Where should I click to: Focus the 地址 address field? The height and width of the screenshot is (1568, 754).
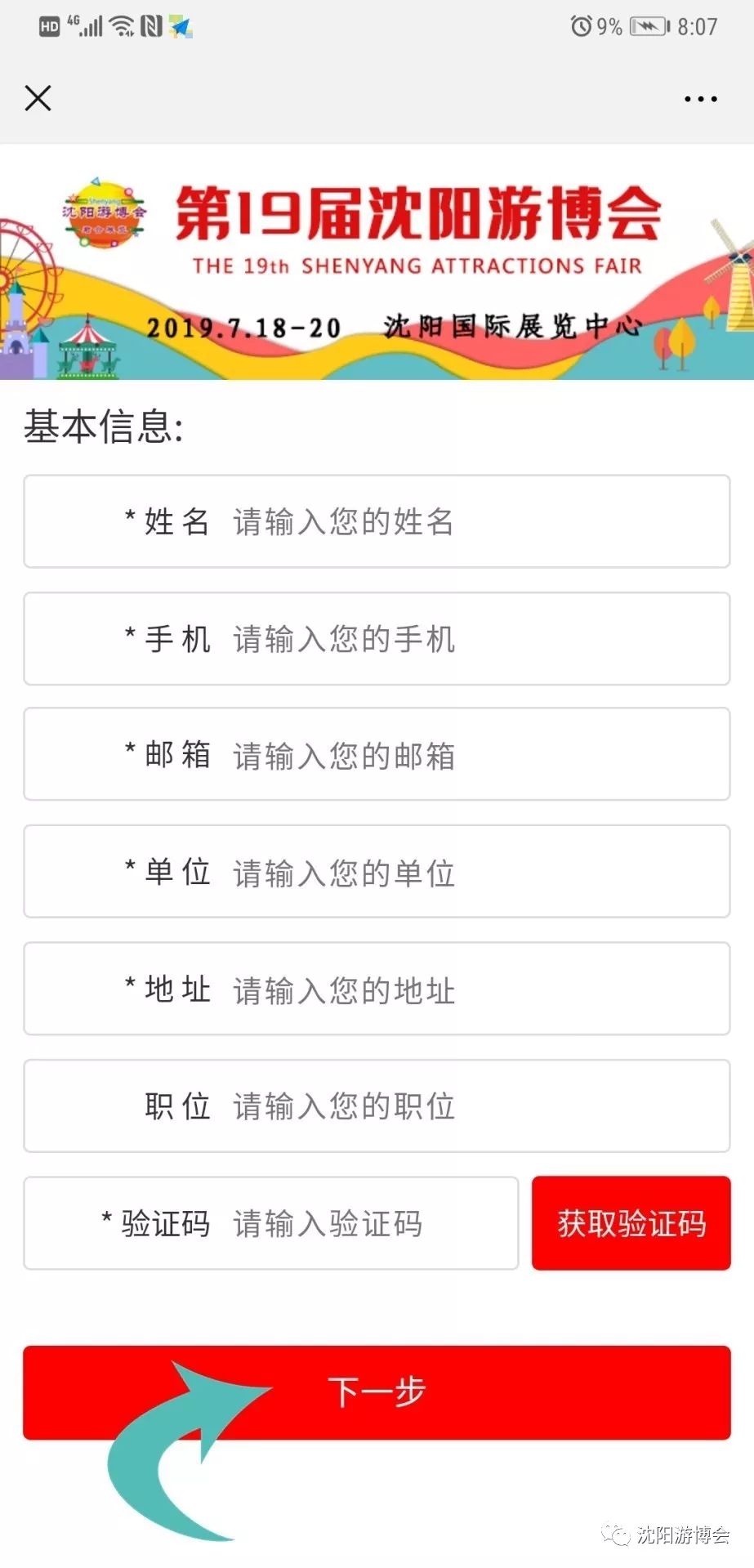click(x=377, y=989)
